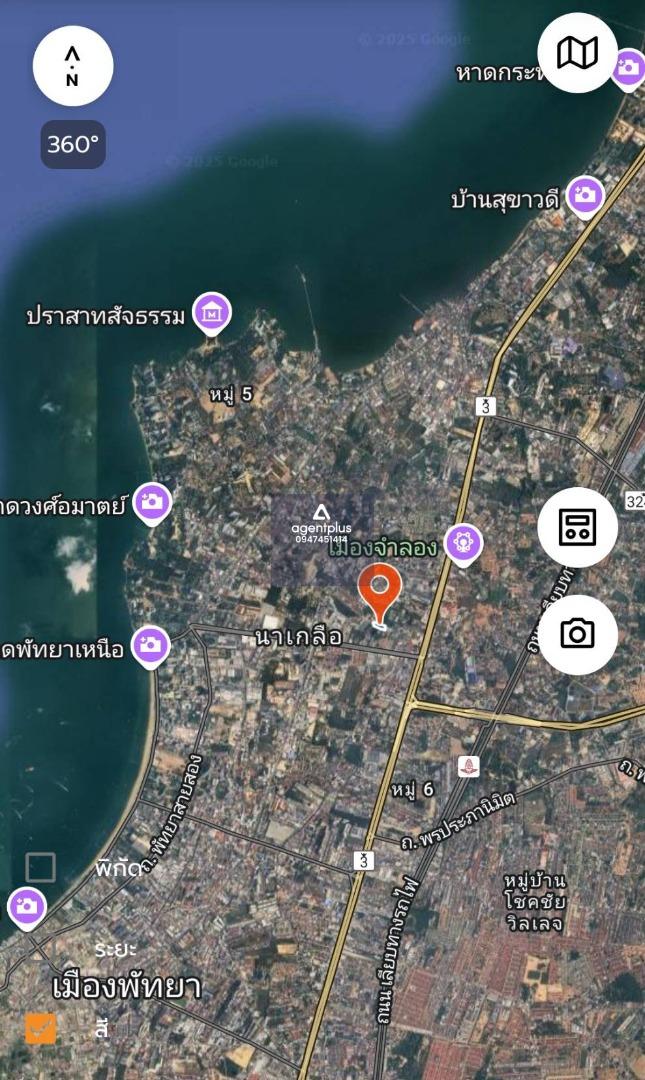The width and height of the screenshot is (645, 1080).
Task: Open the ปราสาทสัจธรรม map marker
Action: (x=212, y=315)
